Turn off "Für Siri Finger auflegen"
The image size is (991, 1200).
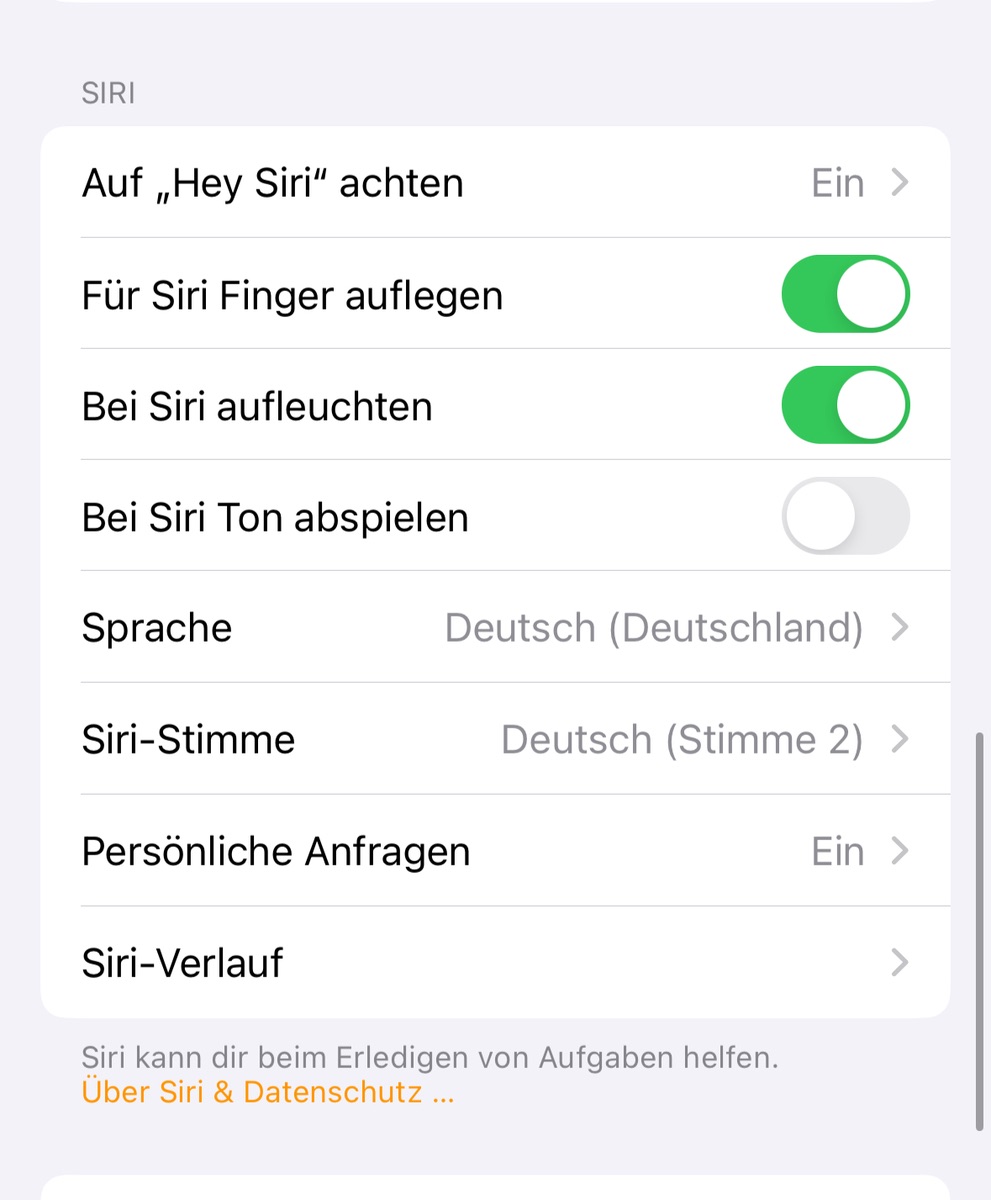(x=845, y=294)
